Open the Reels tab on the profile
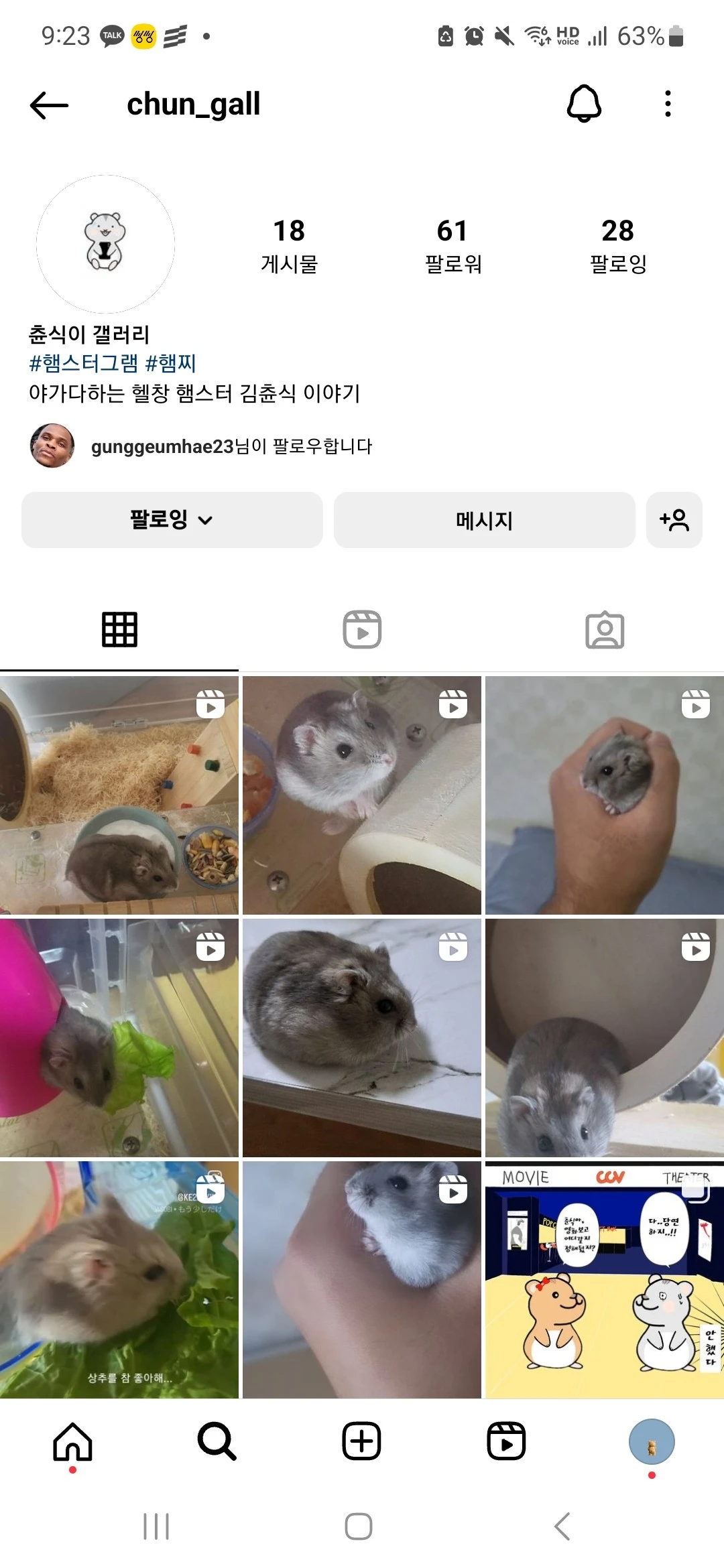This screenshot has width=724, height=1568. (362, 629)
